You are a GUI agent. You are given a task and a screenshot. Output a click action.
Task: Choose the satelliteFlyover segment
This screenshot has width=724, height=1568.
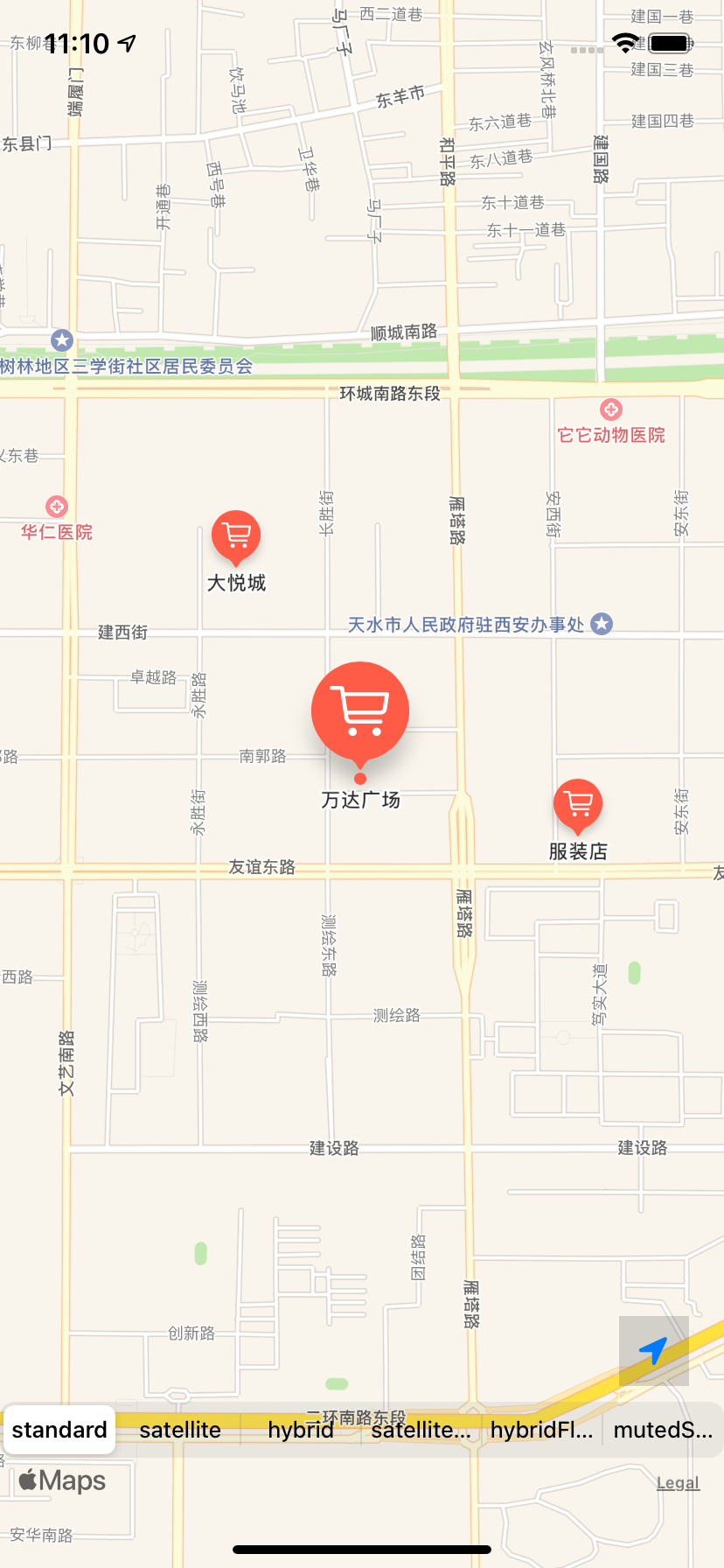click(x=421, y=1430)
